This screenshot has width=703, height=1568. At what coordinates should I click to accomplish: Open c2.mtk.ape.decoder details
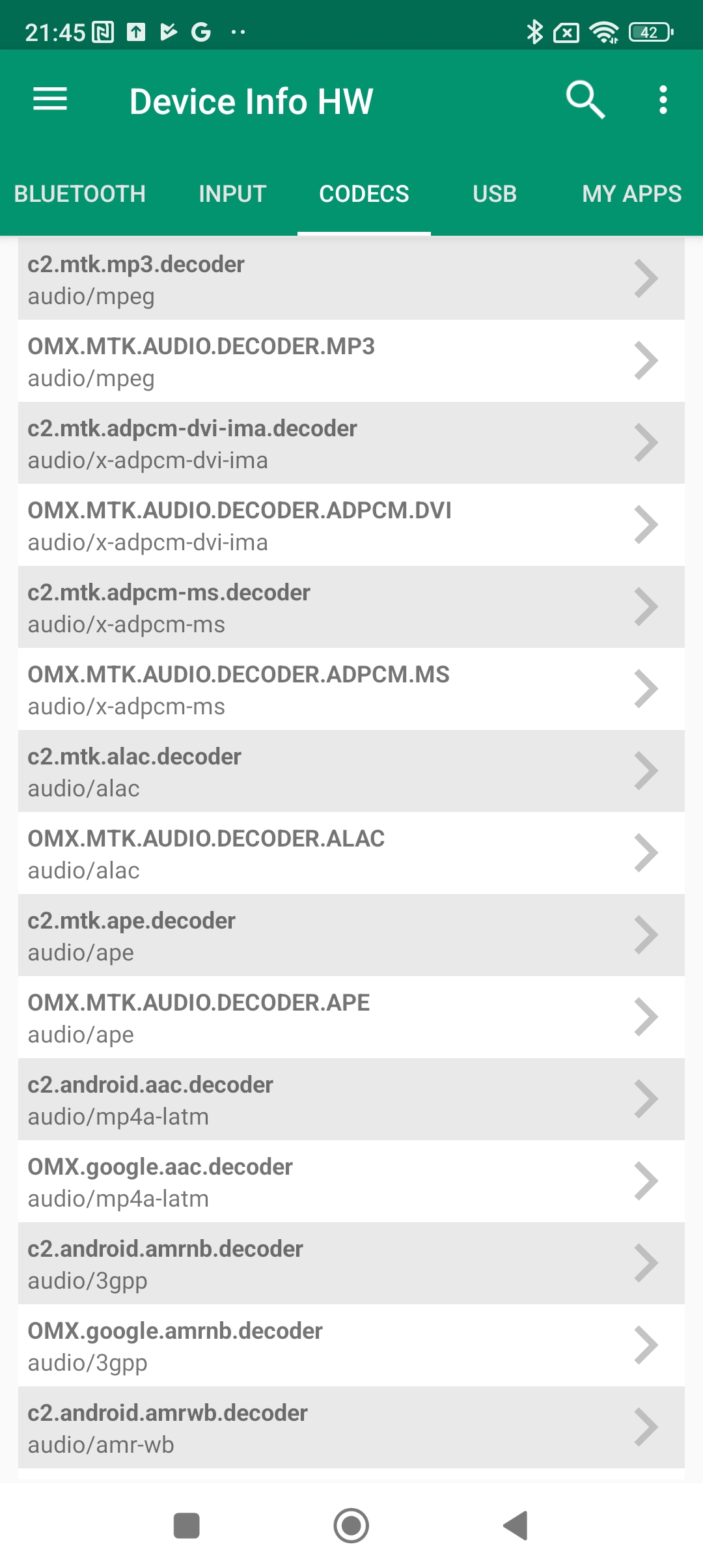[x=351, y=936]
